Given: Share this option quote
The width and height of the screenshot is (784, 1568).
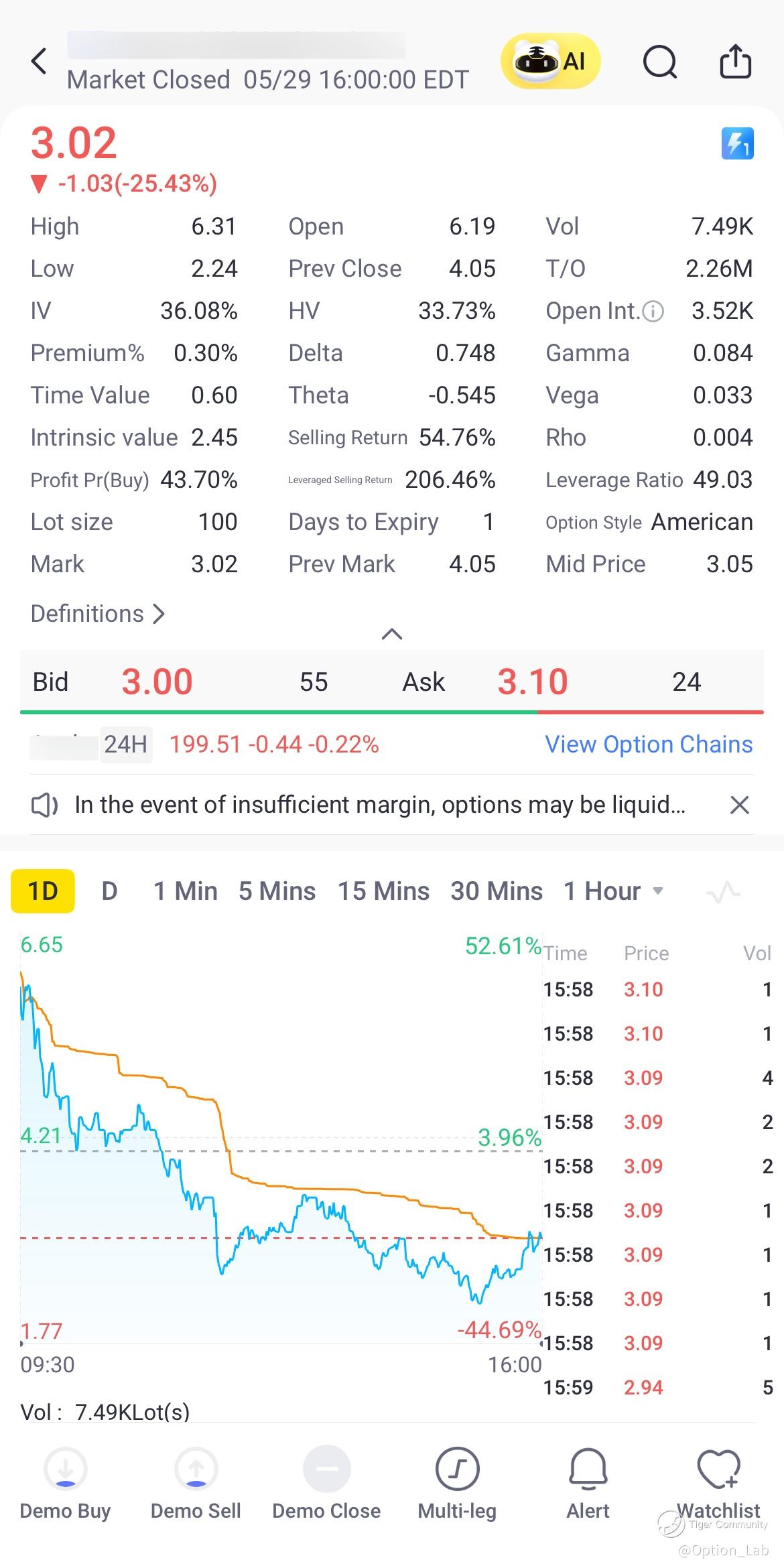Looking at the screenshot, I should (735, 62).
